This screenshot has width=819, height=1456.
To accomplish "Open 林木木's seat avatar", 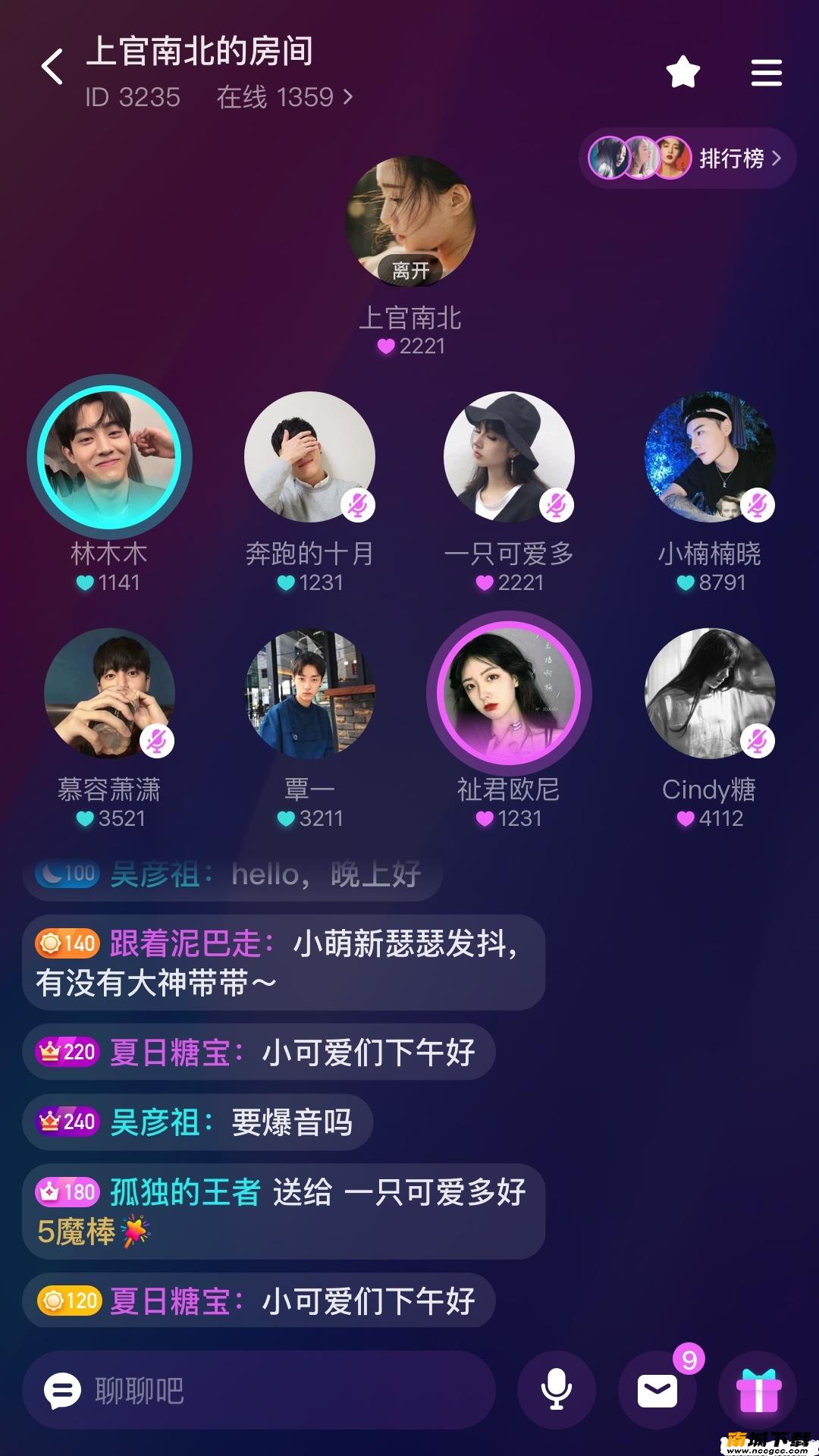I will [109, 457].
